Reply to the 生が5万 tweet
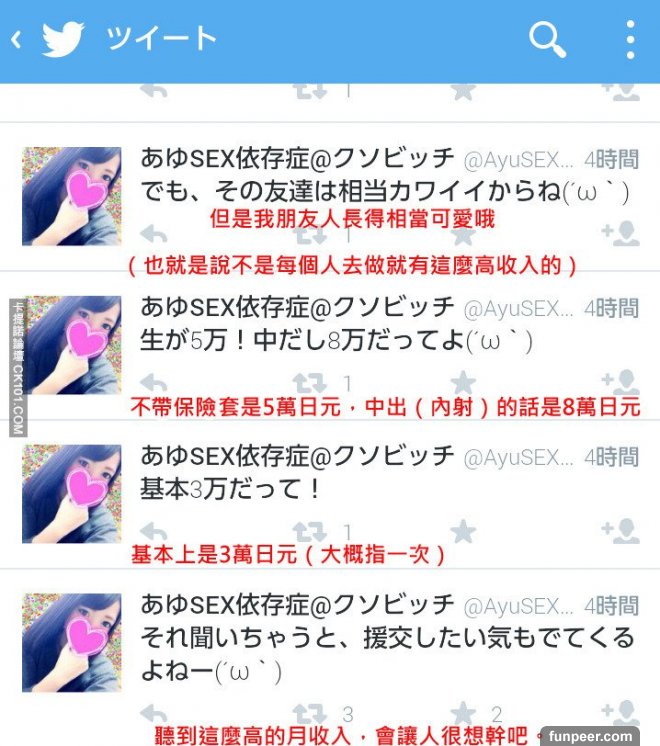 point(153,382)
